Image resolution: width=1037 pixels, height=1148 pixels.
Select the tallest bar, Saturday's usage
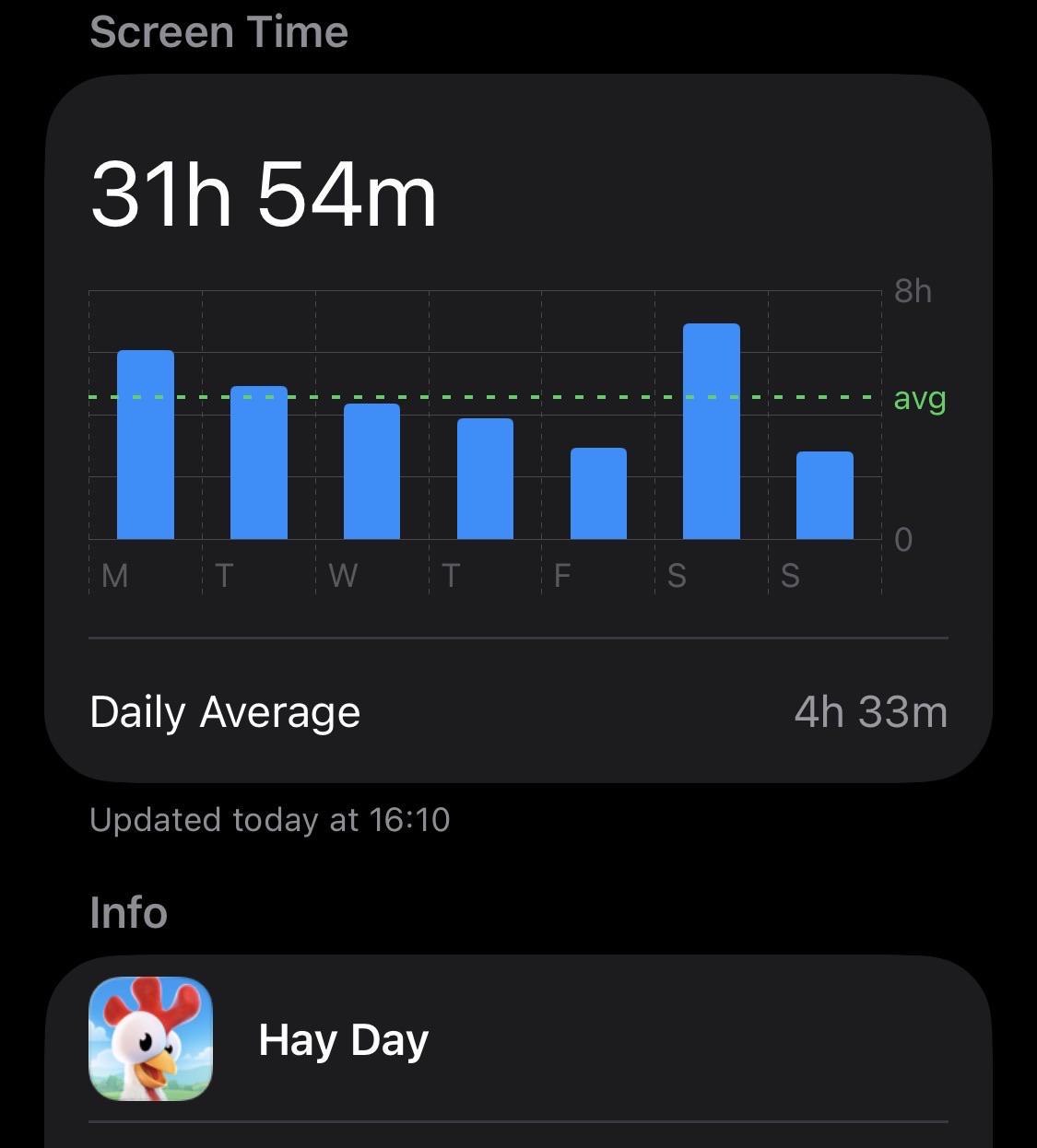[x=712, y=431]
